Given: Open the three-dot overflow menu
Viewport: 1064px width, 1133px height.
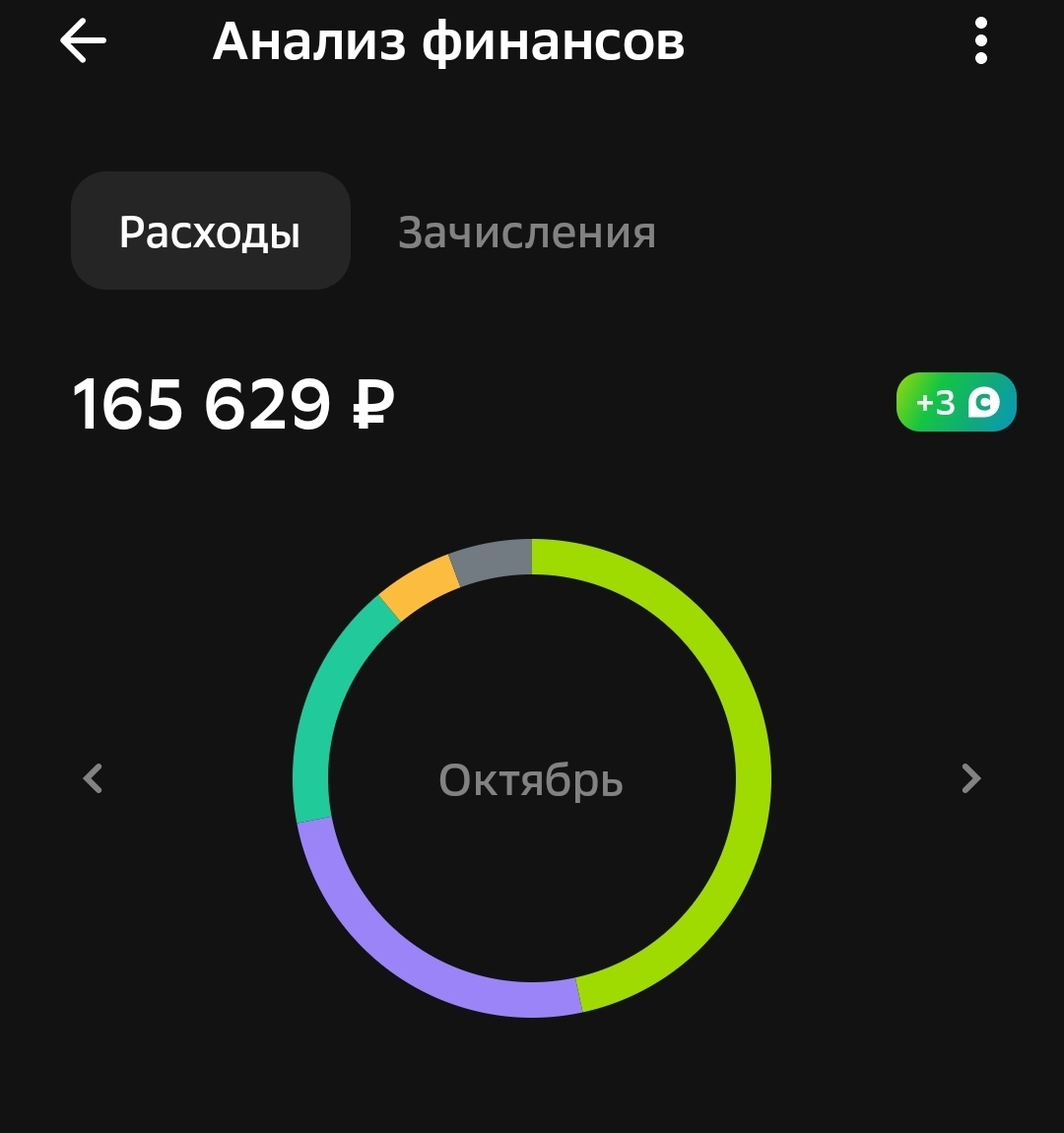Looking at the screenshot, I should tap(980, 43).
